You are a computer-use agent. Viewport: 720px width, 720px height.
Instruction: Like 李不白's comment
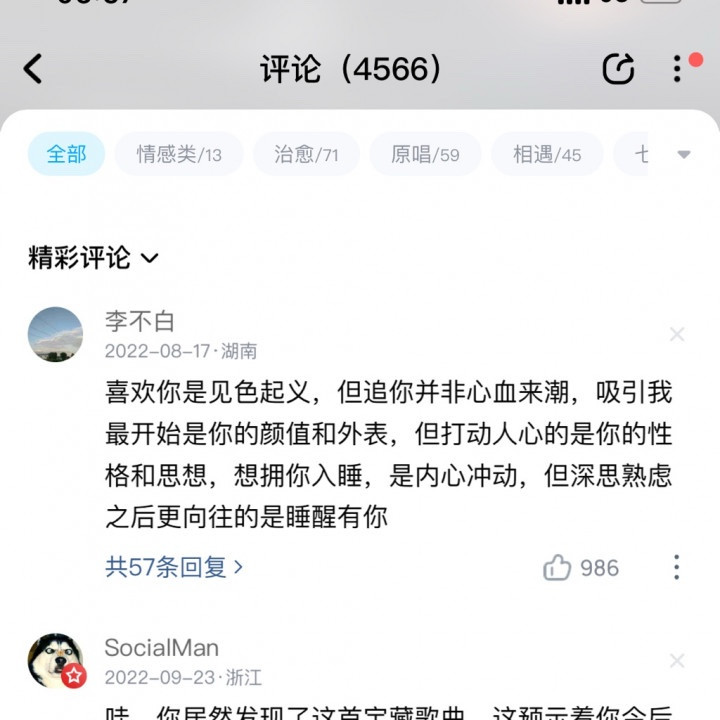[558, 568]
